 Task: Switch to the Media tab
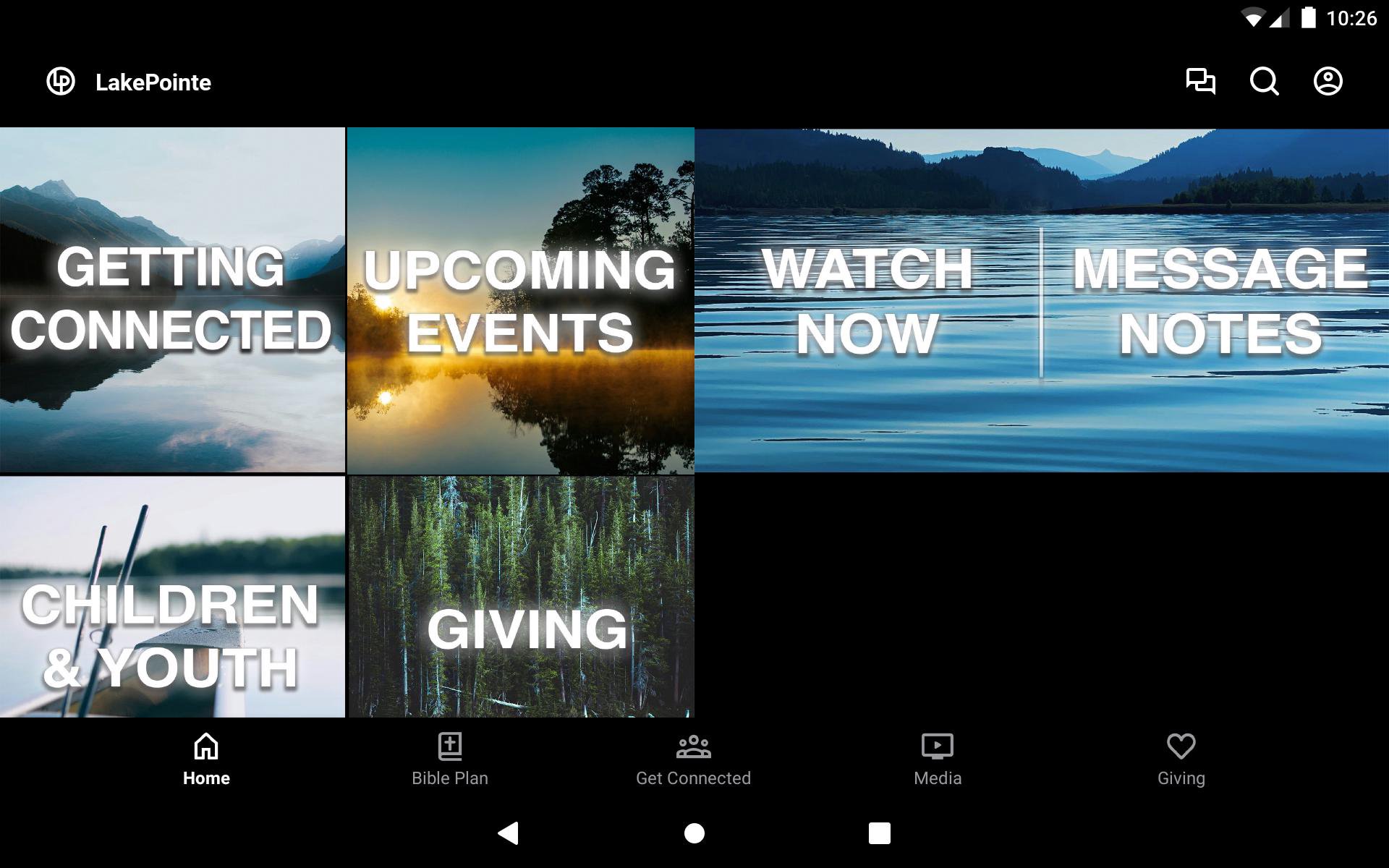click(937, 759)
